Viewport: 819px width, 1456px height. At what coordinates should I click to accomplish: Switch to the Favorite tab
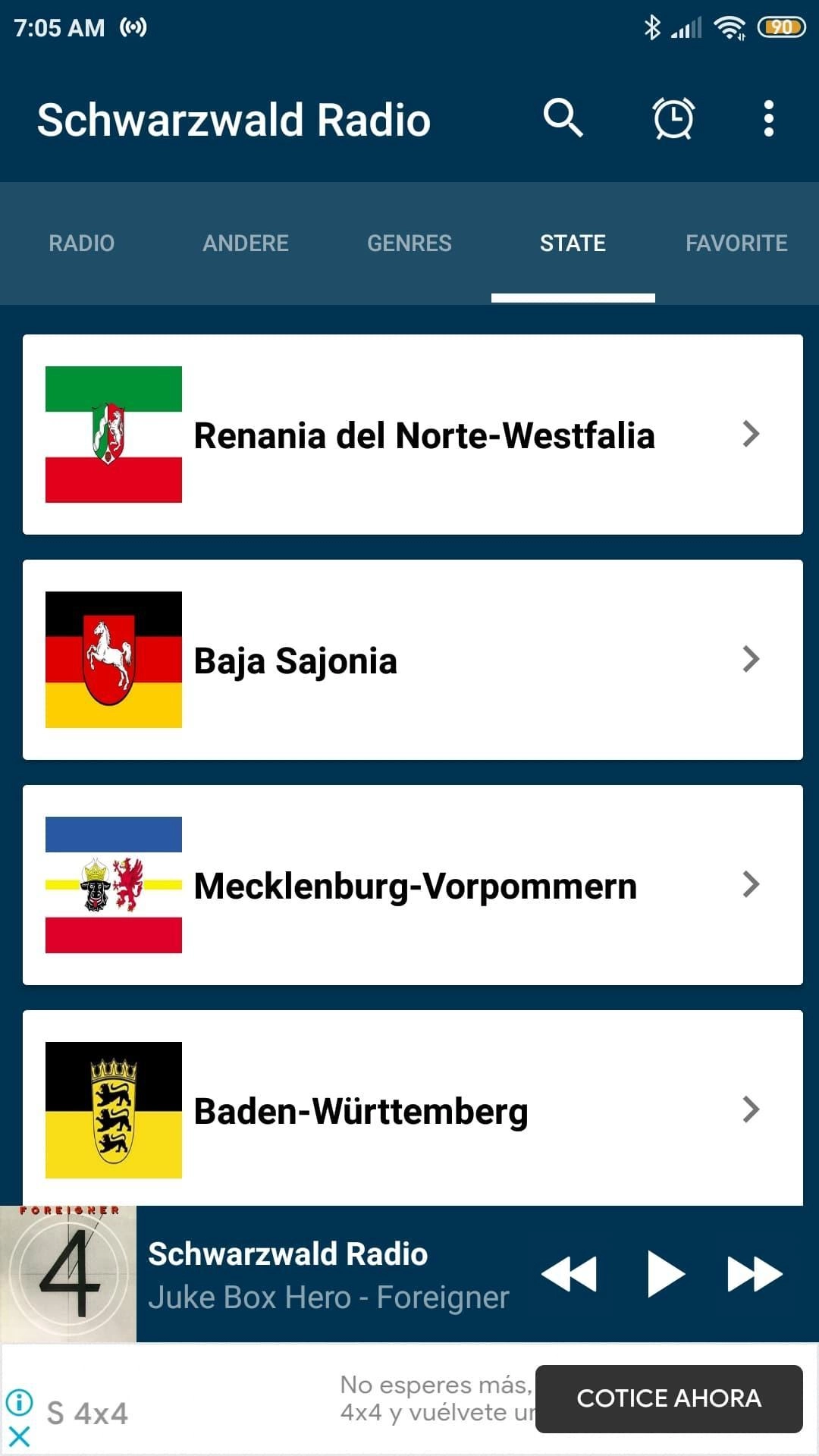(736, 243)
